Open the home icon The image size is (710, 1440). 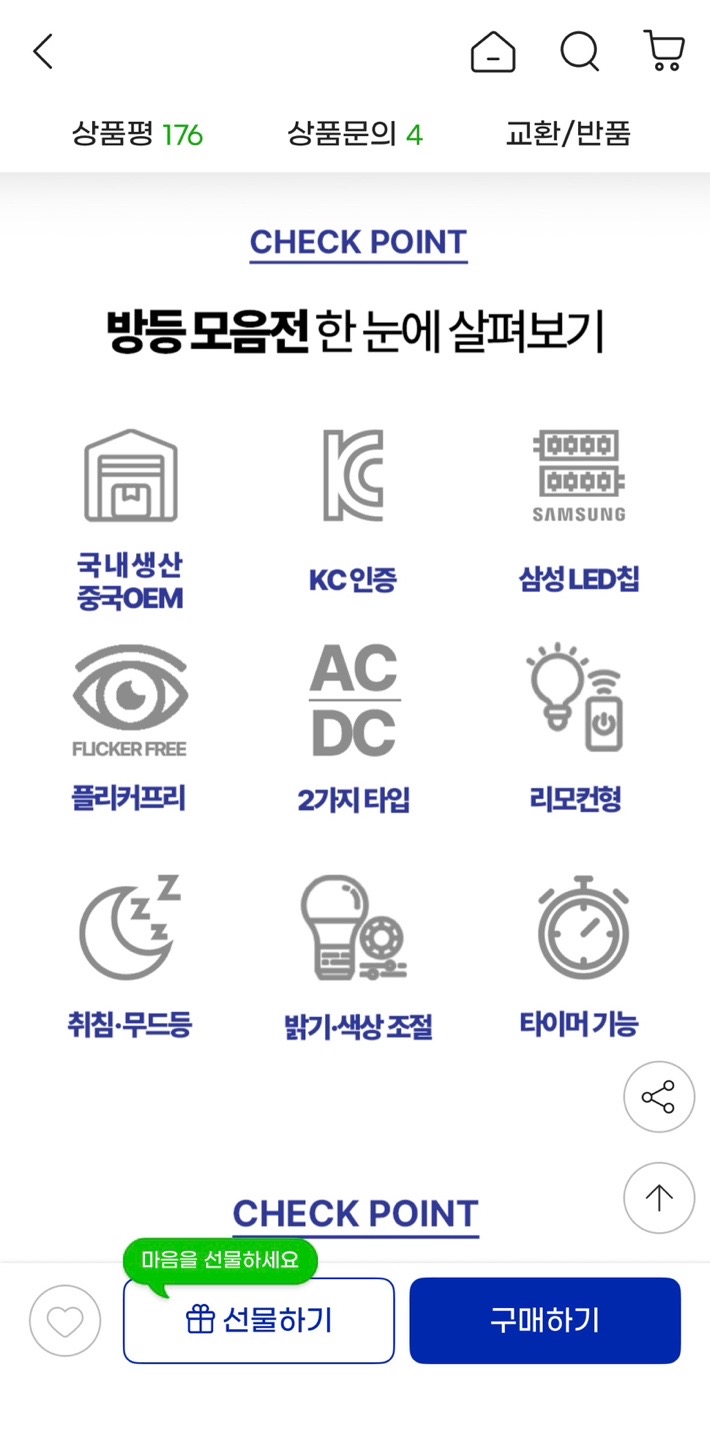coord(493,51)
